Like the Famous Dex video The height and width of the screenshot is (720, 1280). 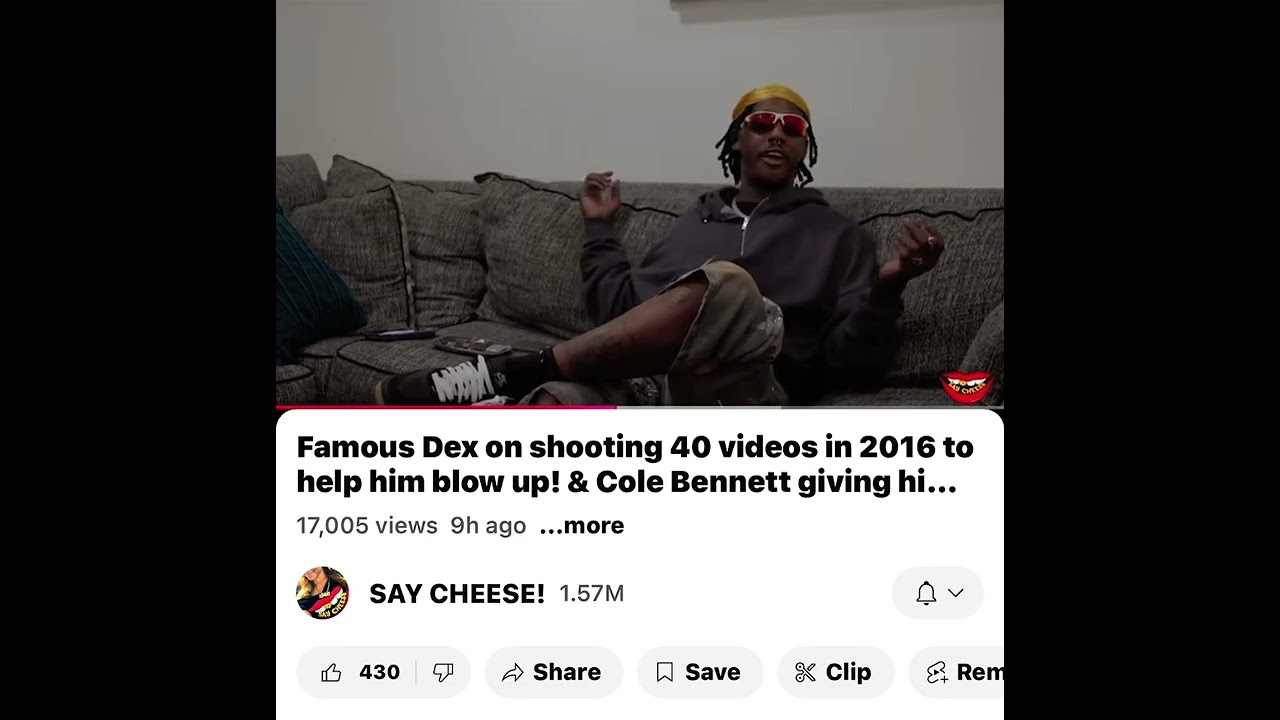pyautogui.click(x=364, y=672)
